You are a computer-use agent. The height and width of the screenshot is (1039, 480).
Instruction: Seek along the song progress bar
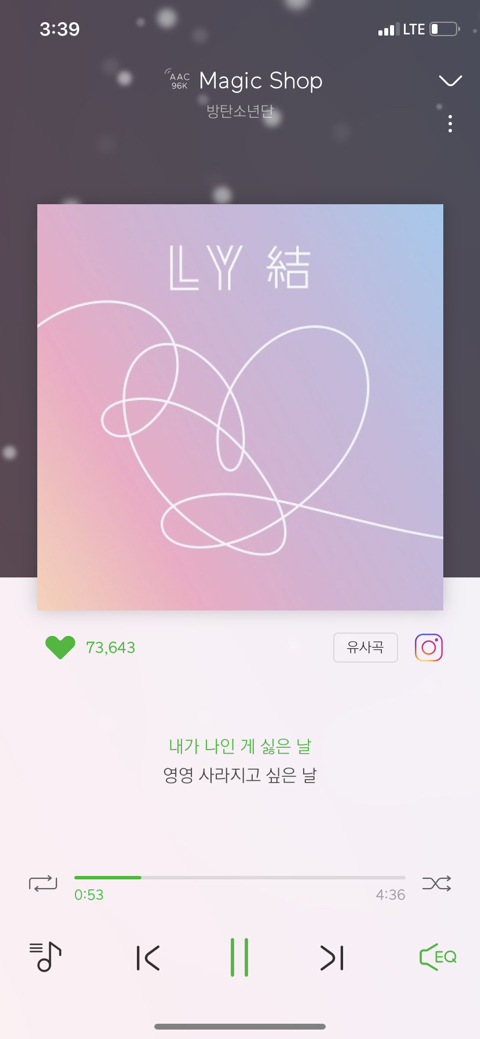[239, 877]
